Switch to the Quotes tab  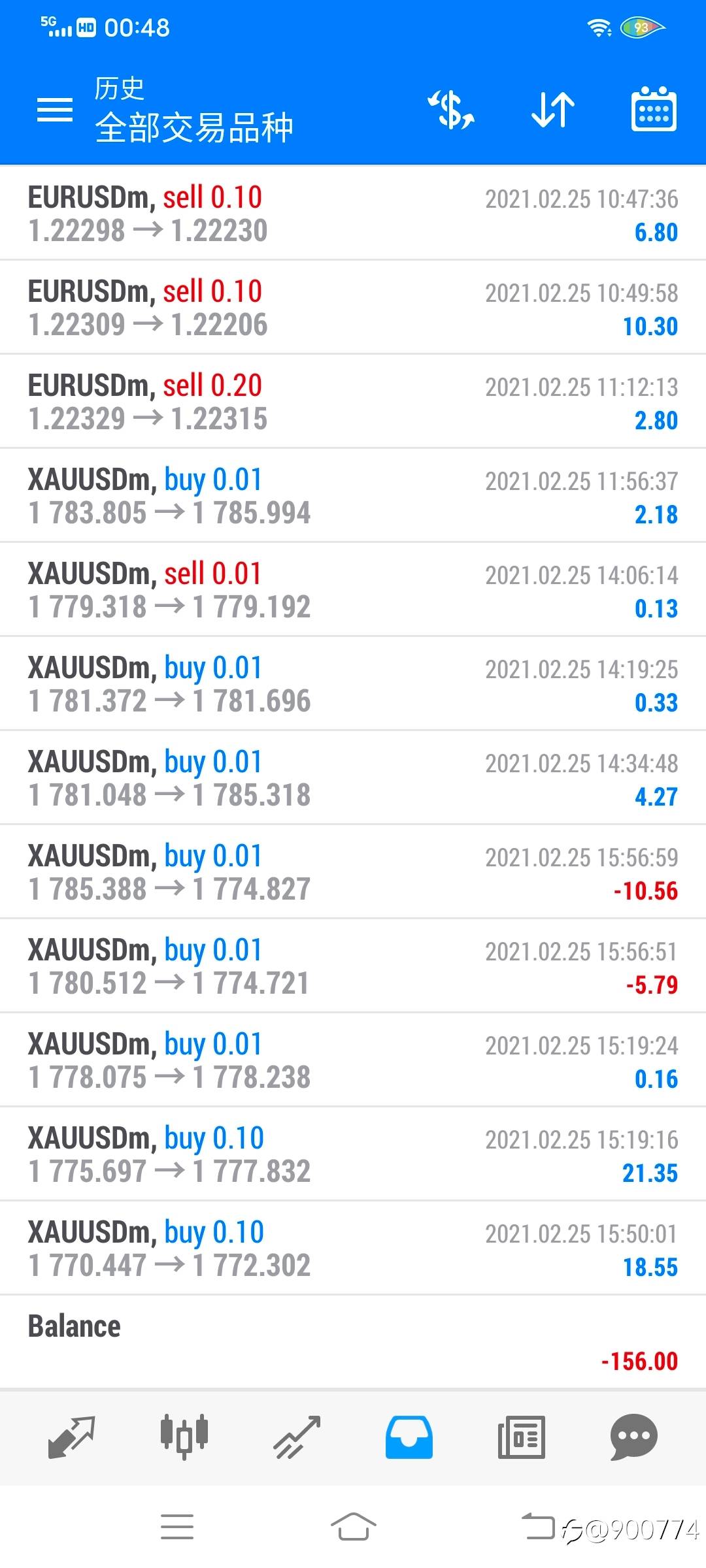click(x=72, y=1437)
